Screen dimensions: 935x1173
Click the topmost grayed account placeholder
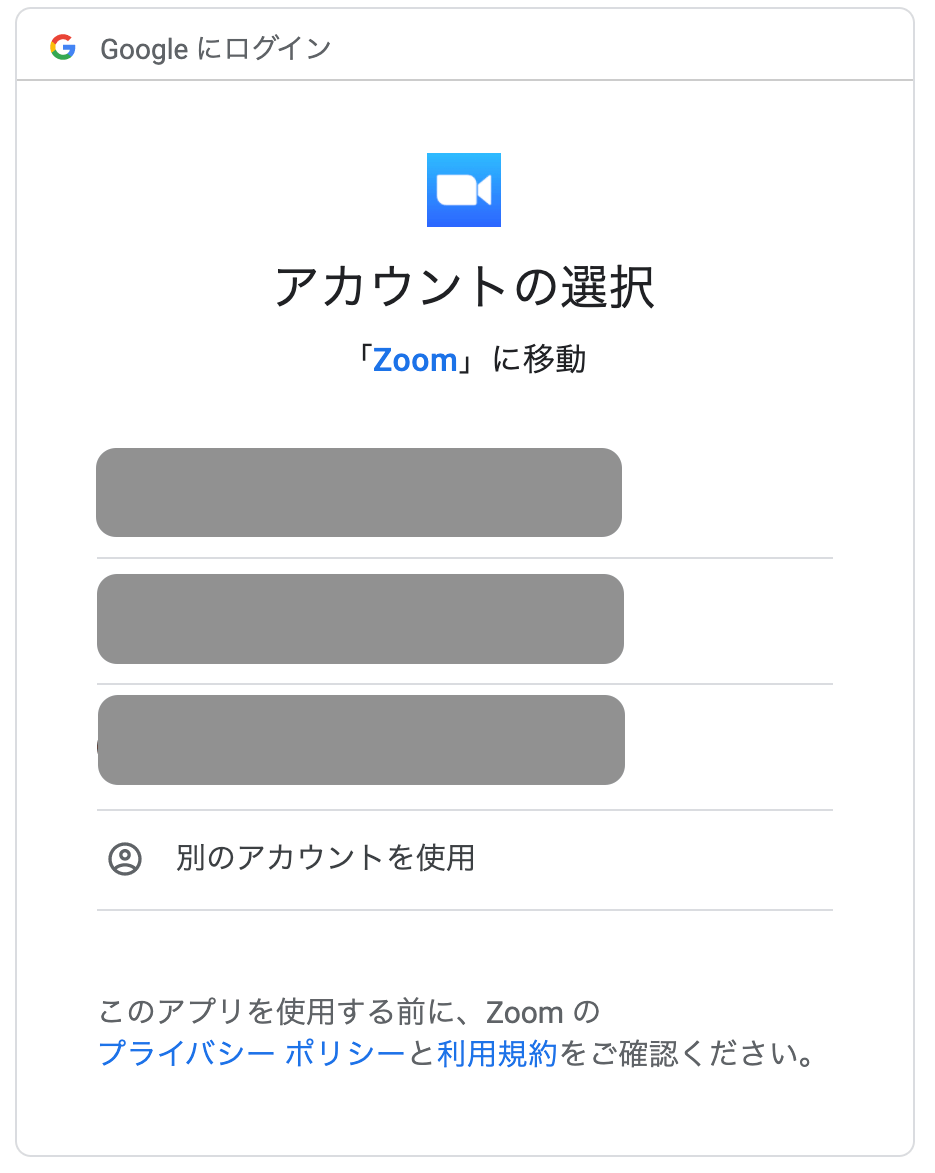[358, 492]
